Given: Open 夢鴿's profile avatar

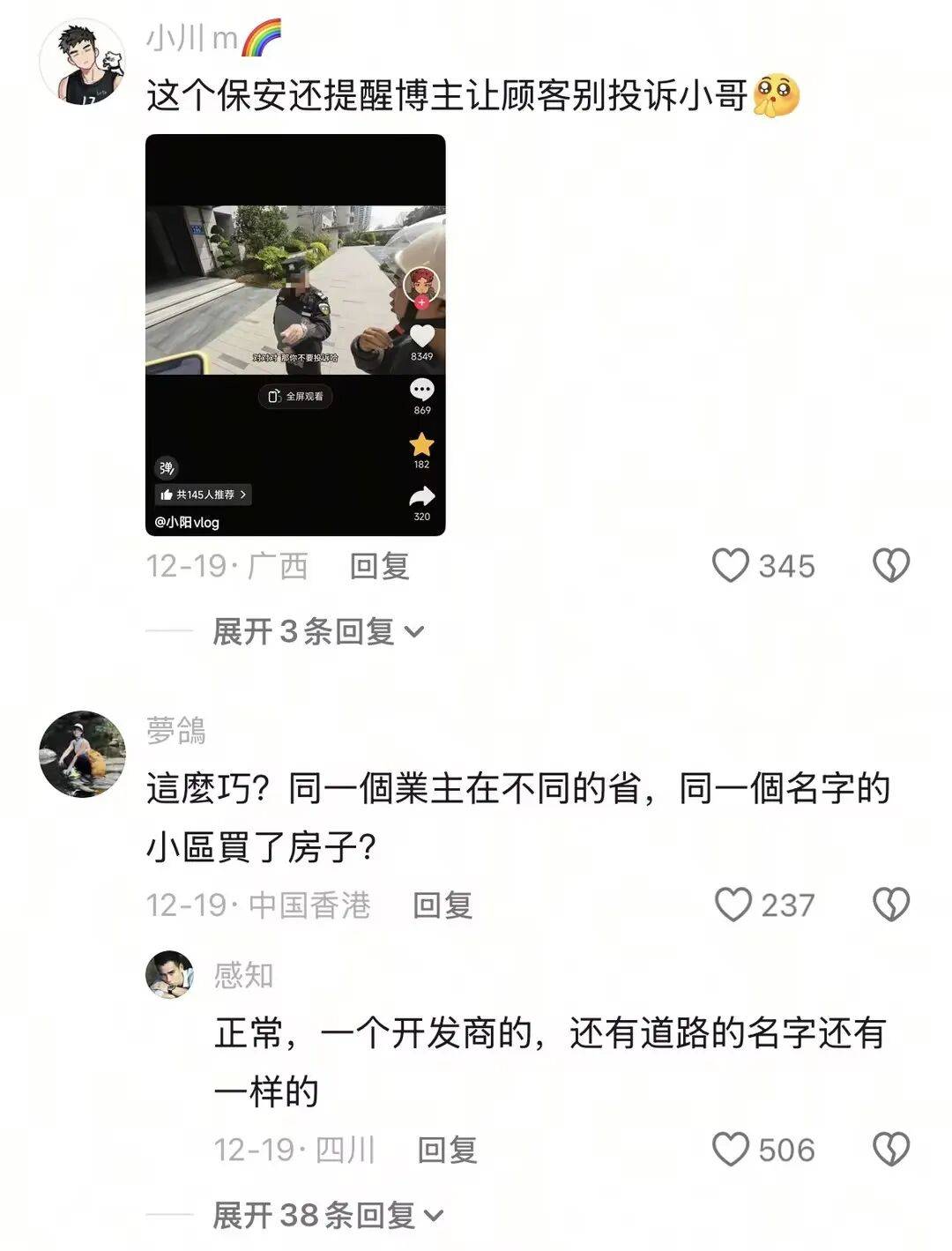Looking at the screenshot, I should coord(82,754).
